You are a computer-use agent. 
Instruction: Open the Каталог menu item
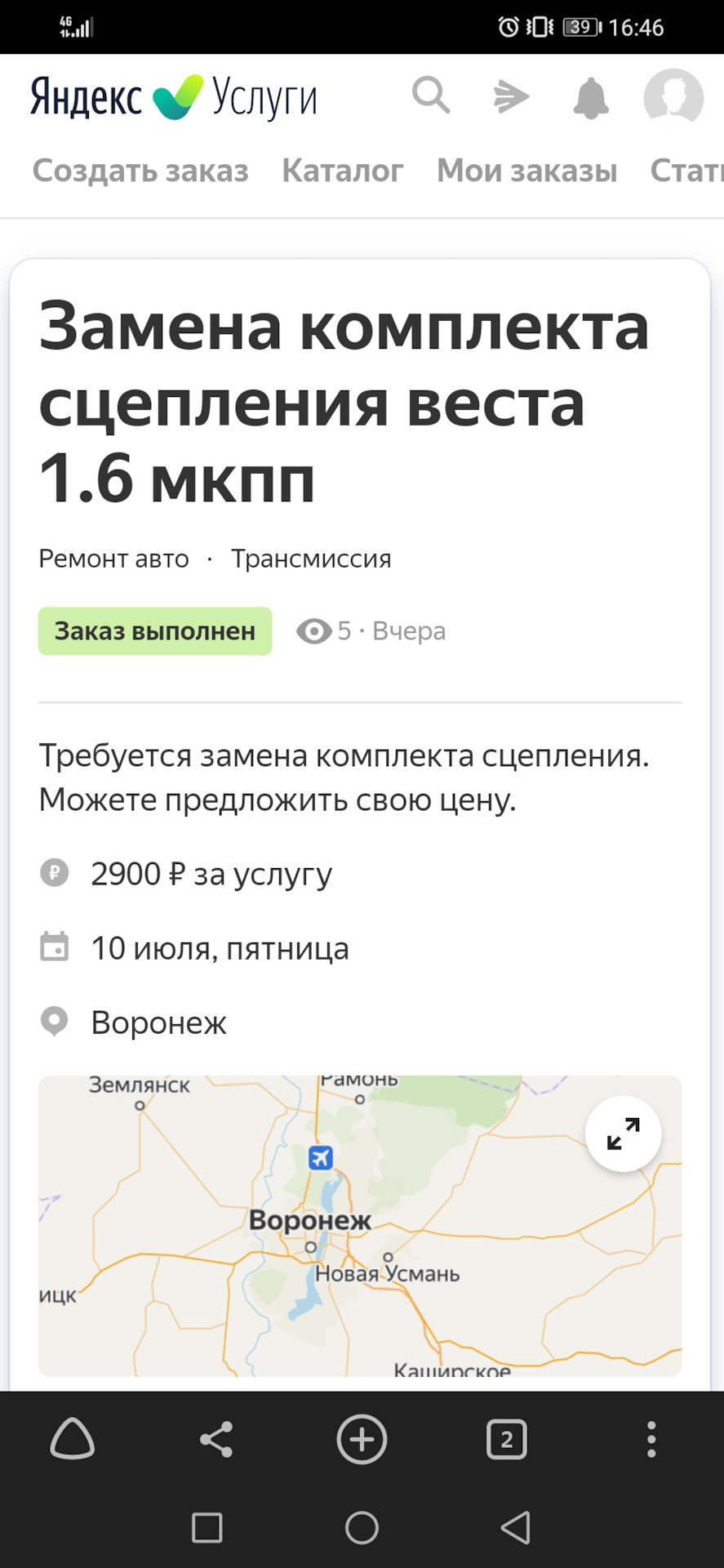click(x=341, y=171)
